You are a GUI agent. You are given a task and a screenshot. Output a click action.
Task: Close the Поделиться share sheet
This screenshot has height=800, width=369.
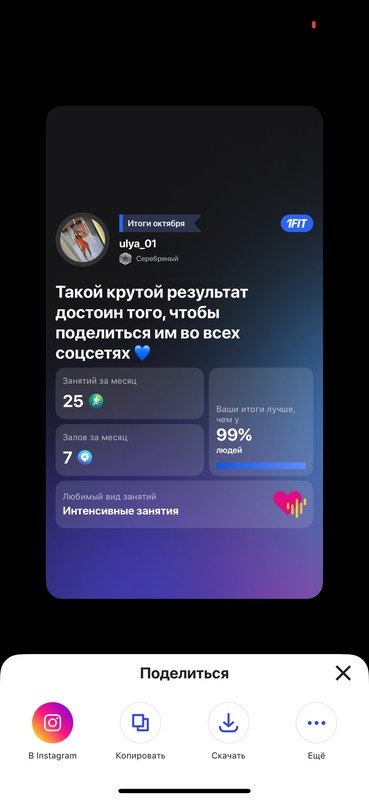pos(343,673)
